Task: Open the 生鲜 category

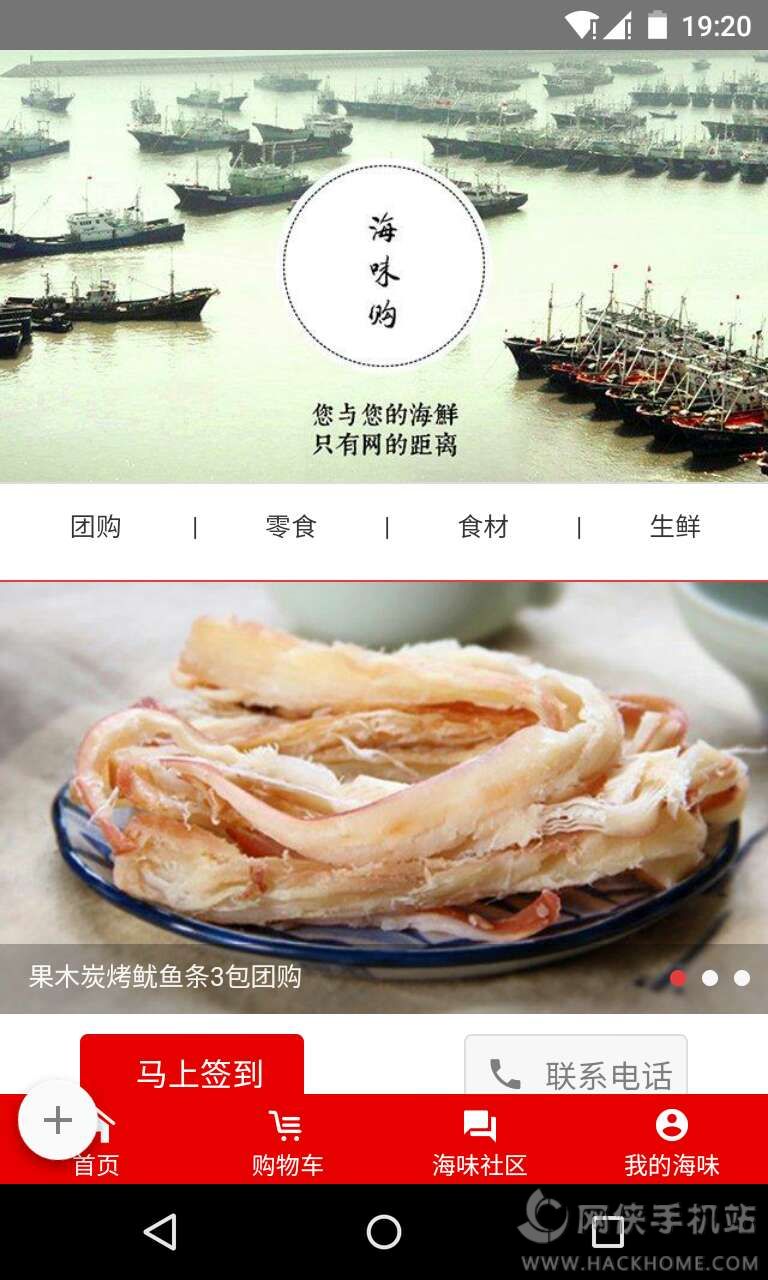Action: [x=675, y=527]
